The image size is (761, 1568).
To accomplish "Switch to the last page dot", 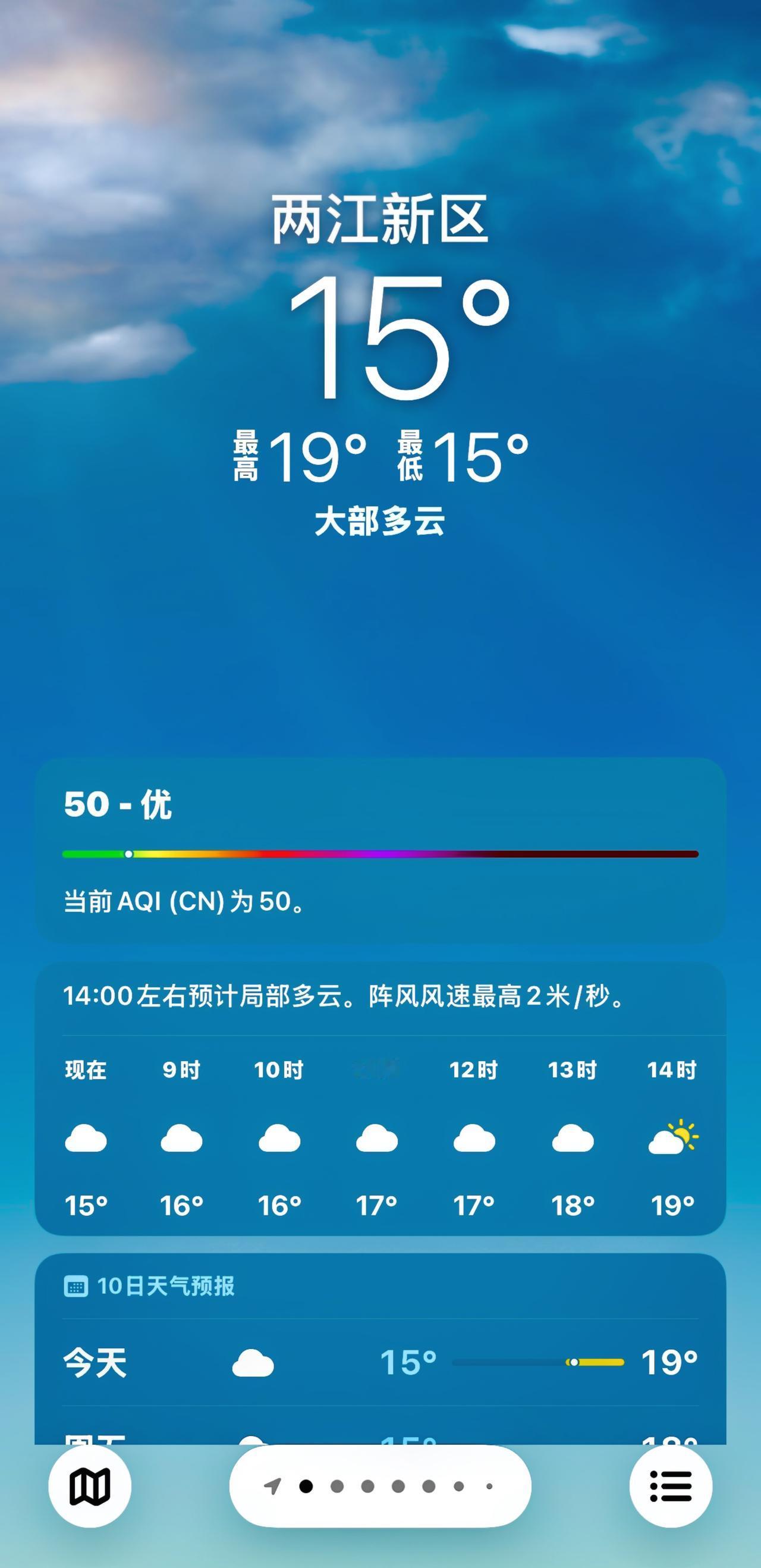I will coord(488,1487).
